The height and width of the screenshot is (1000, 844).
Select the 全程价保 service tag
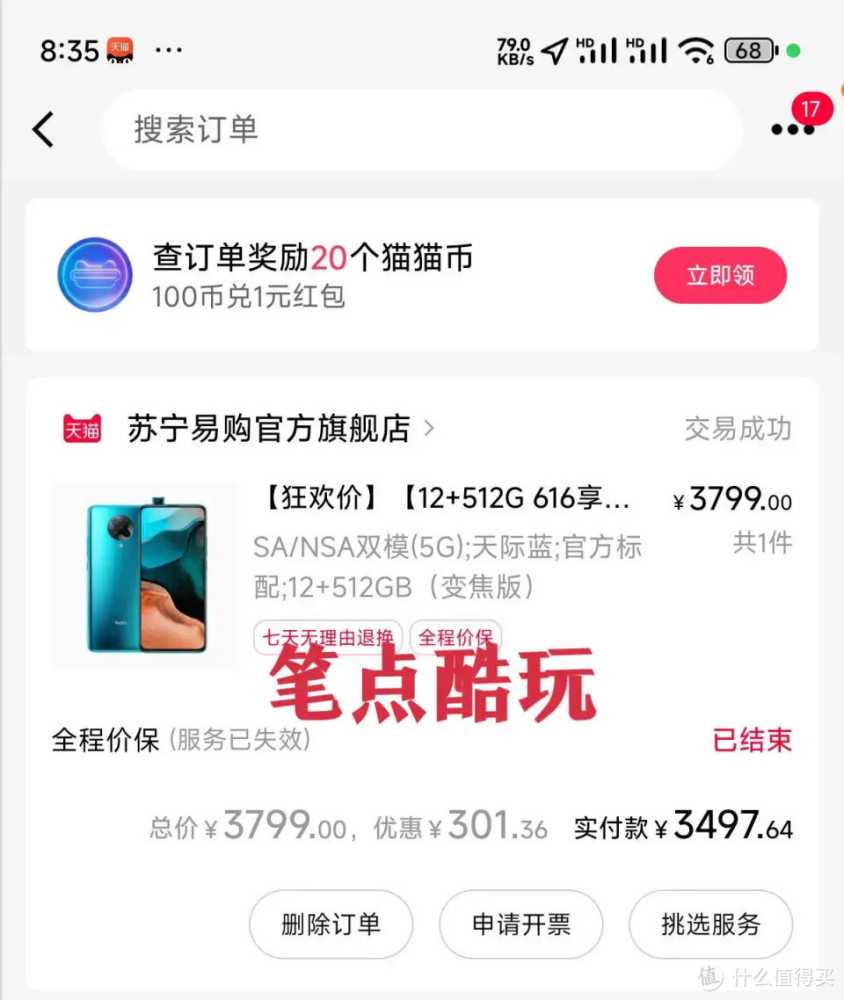[455, 637]
